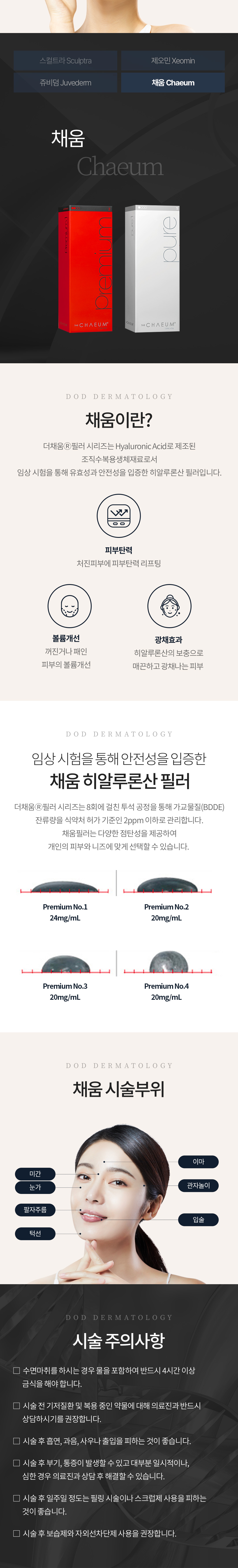Switch to the 스컬트라 Sculptra tab
The height and width of the screenshot is (1568, 238).
[x=66, y=61]
